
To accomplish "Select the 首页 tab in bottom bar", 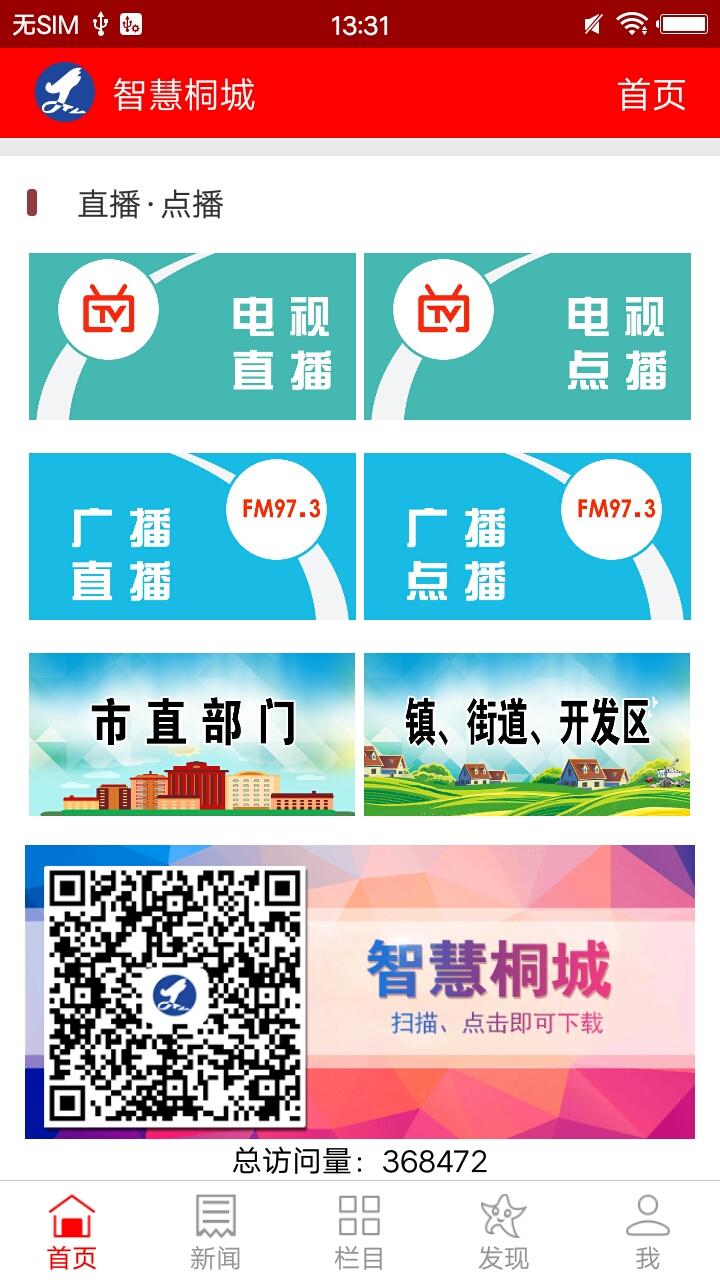I will pos(72,1231).
